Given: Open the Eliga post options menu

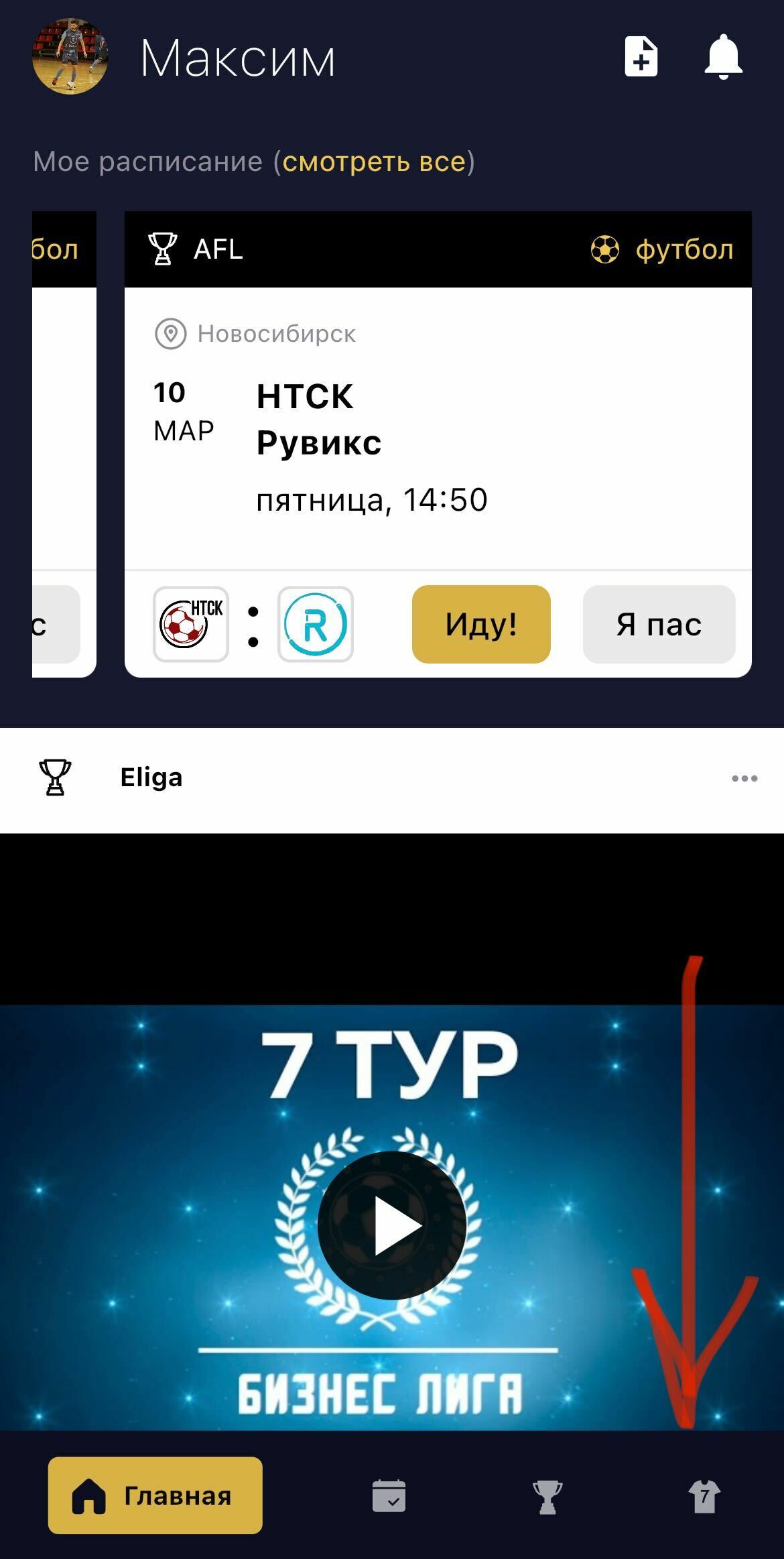Looking at the screenshot, I should point(744,778).
